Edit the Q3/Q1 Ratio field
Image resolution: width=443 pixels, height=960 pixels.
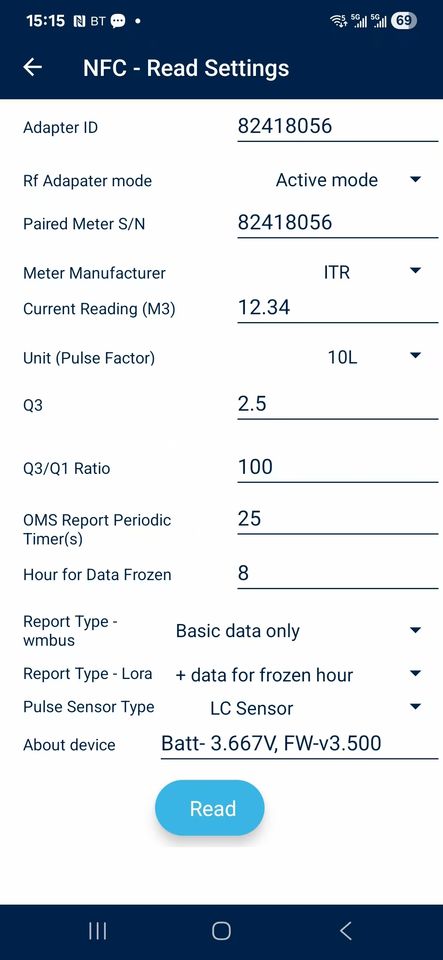pyautogui.click(x=338, y=468)
